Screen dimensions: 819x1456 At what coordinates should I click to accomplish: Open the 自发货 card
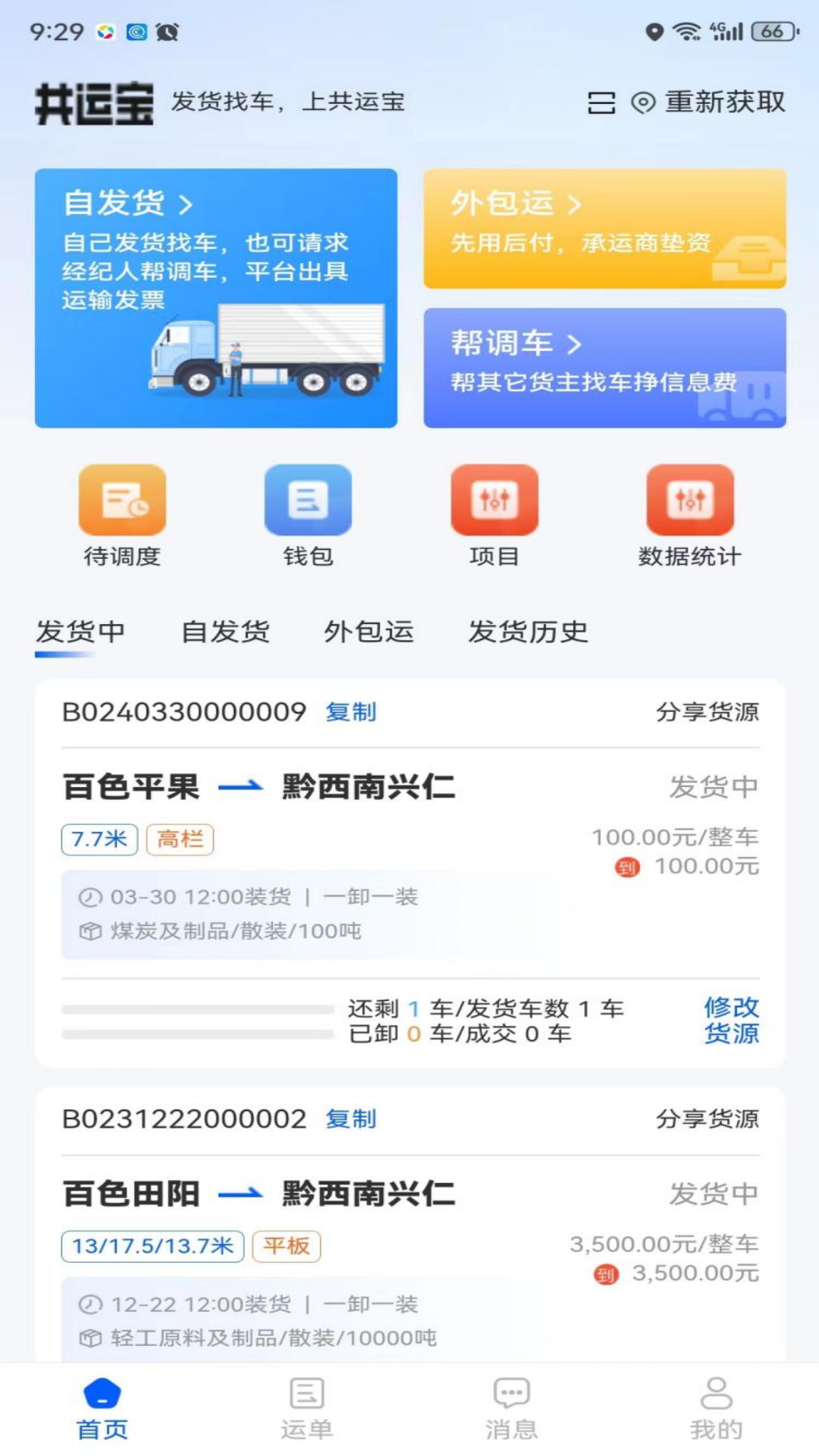click(216, 298)
